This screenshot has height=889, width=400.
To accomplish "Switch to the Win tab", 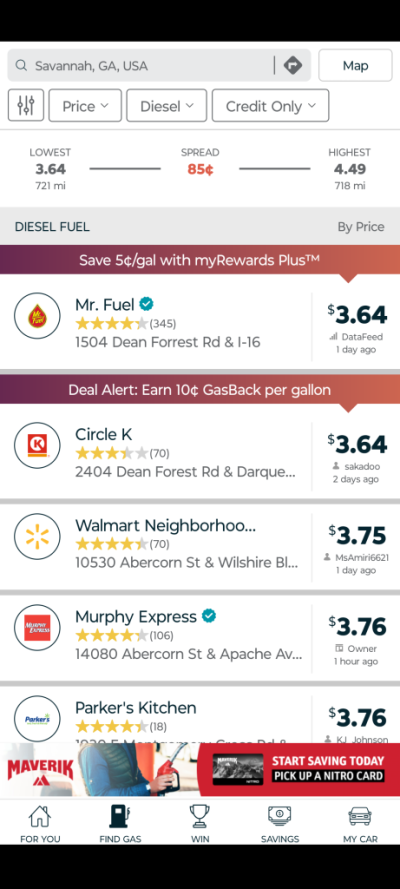I will click(x=200, y=823).
